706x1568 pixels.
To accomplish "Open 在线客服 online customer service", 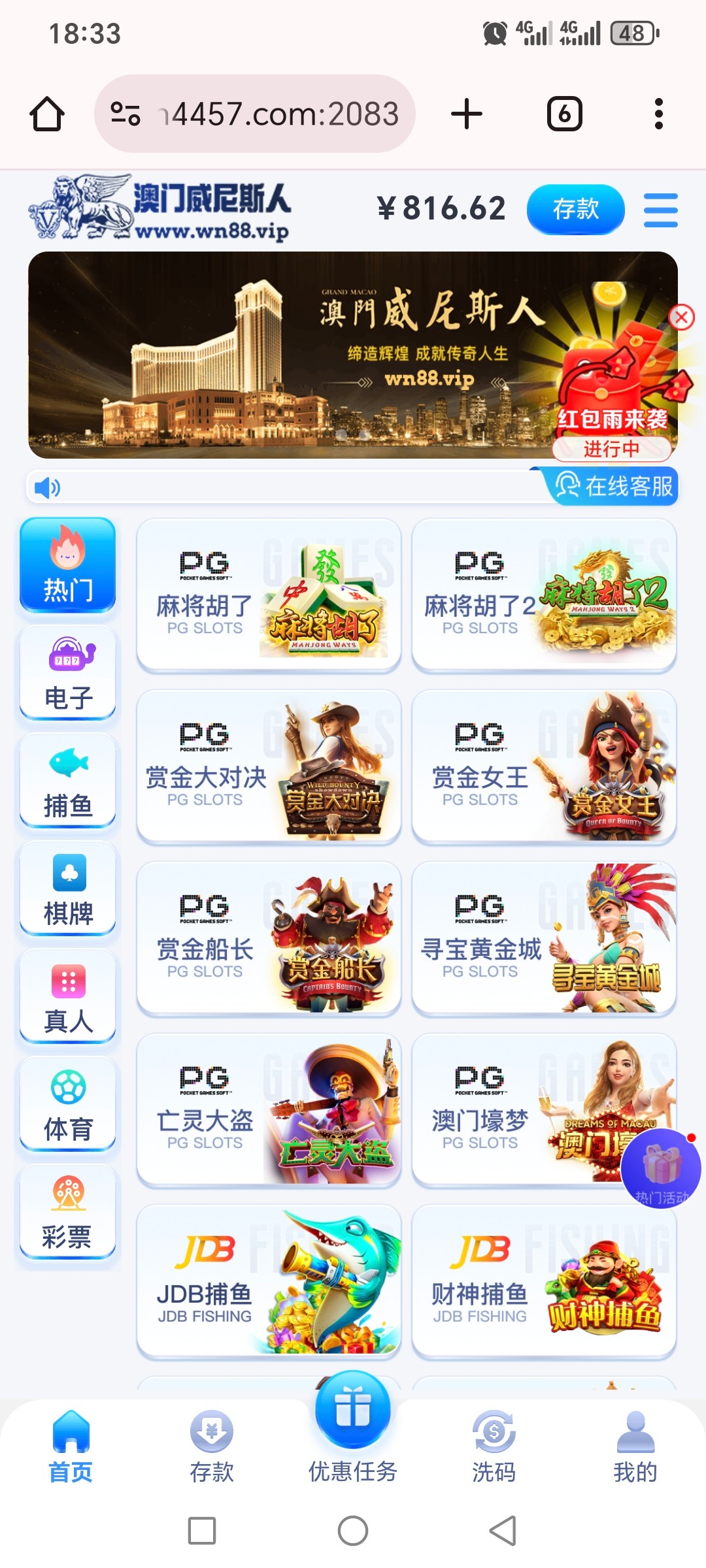I will [613, 486].
